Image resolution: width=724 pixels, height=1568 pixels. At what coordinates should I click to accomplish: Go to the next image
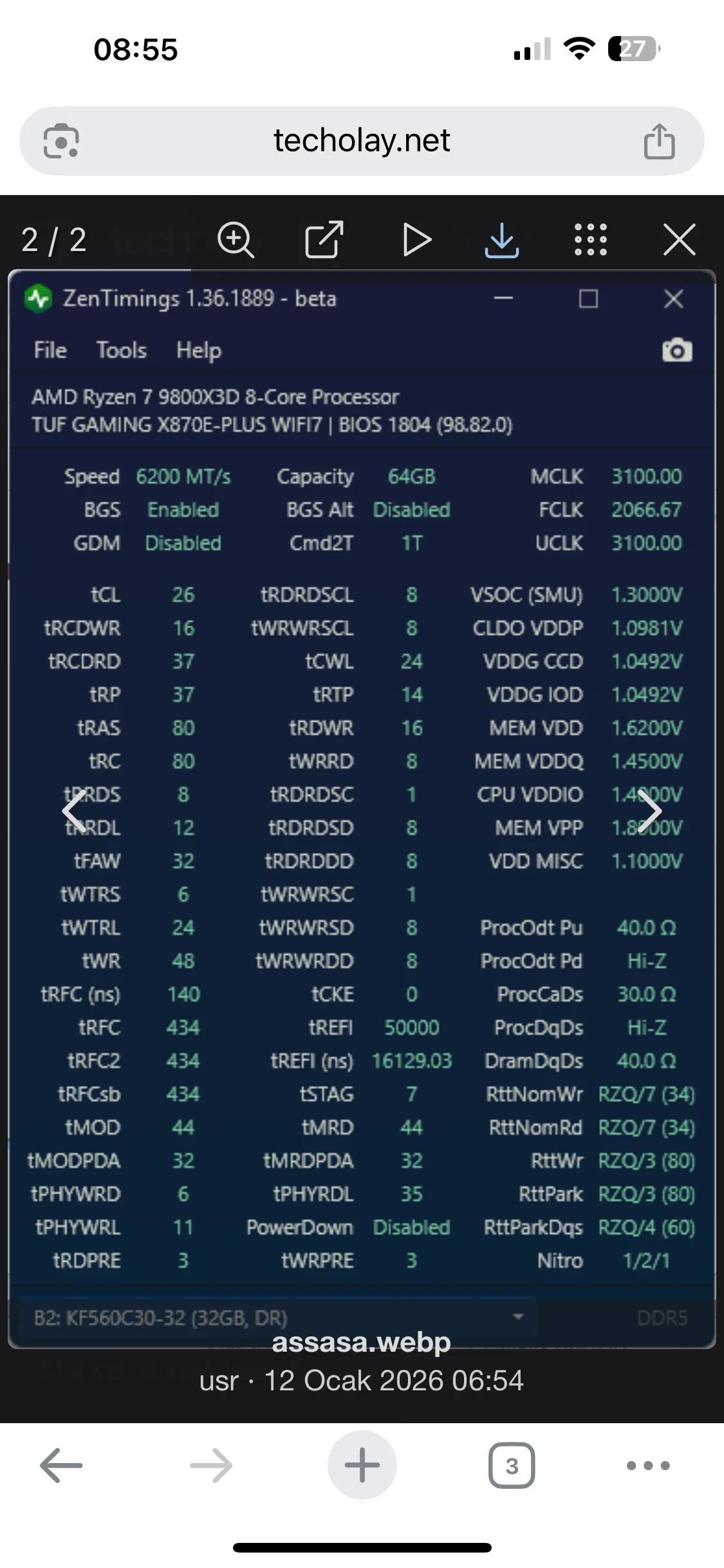[649, 811]
